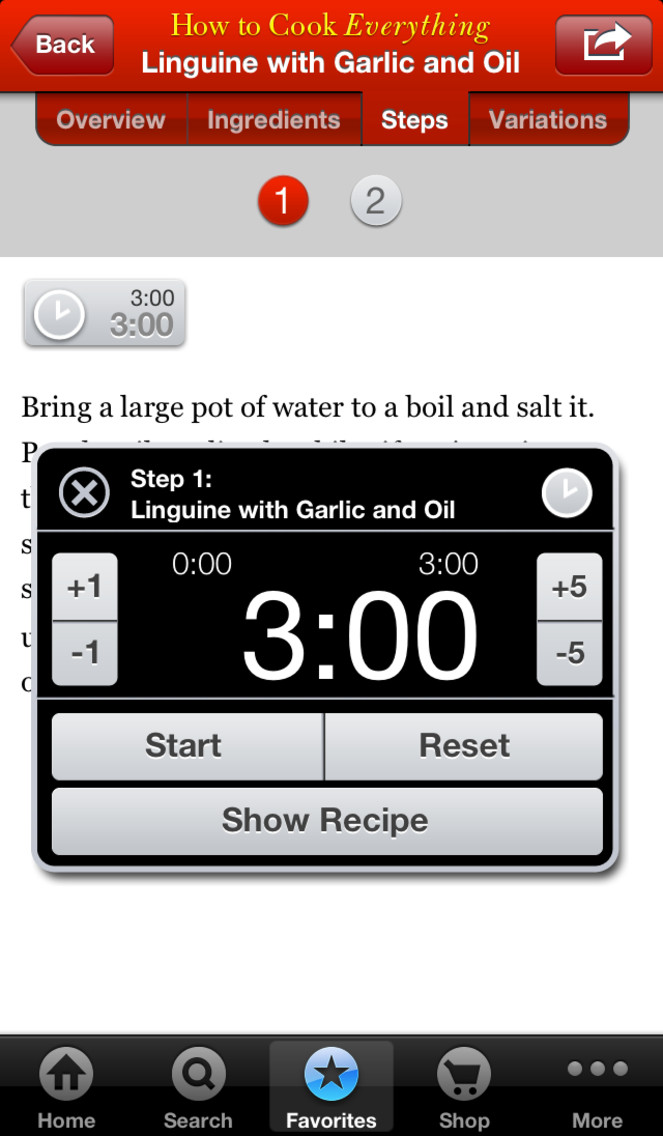Go to the Home tab

coord(66,1087)
